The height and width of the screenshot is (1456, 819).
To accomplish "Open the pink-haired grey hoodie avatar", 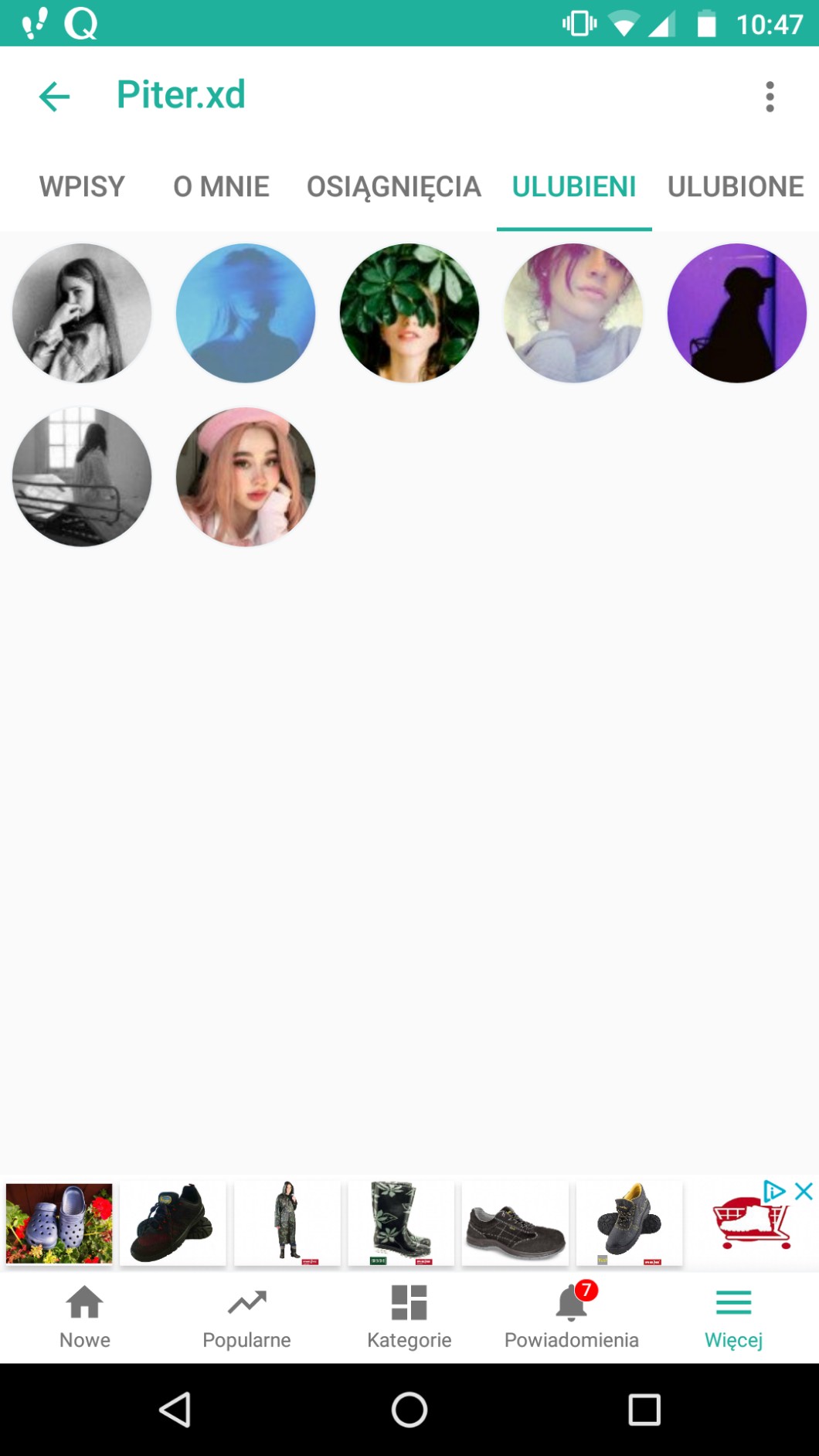I will tap(573, 313).
